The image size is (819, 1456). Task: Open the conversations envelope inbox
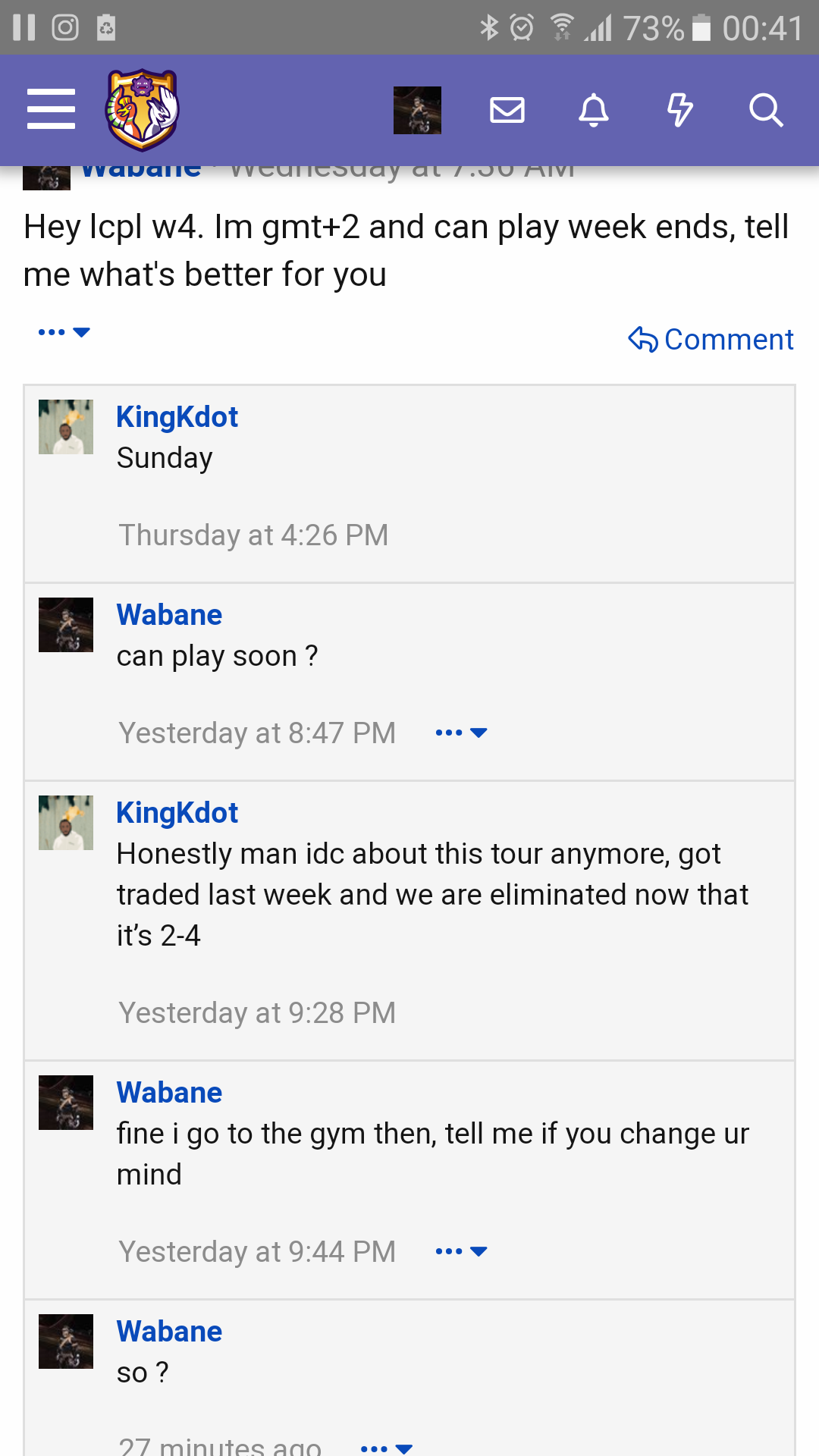507,110
